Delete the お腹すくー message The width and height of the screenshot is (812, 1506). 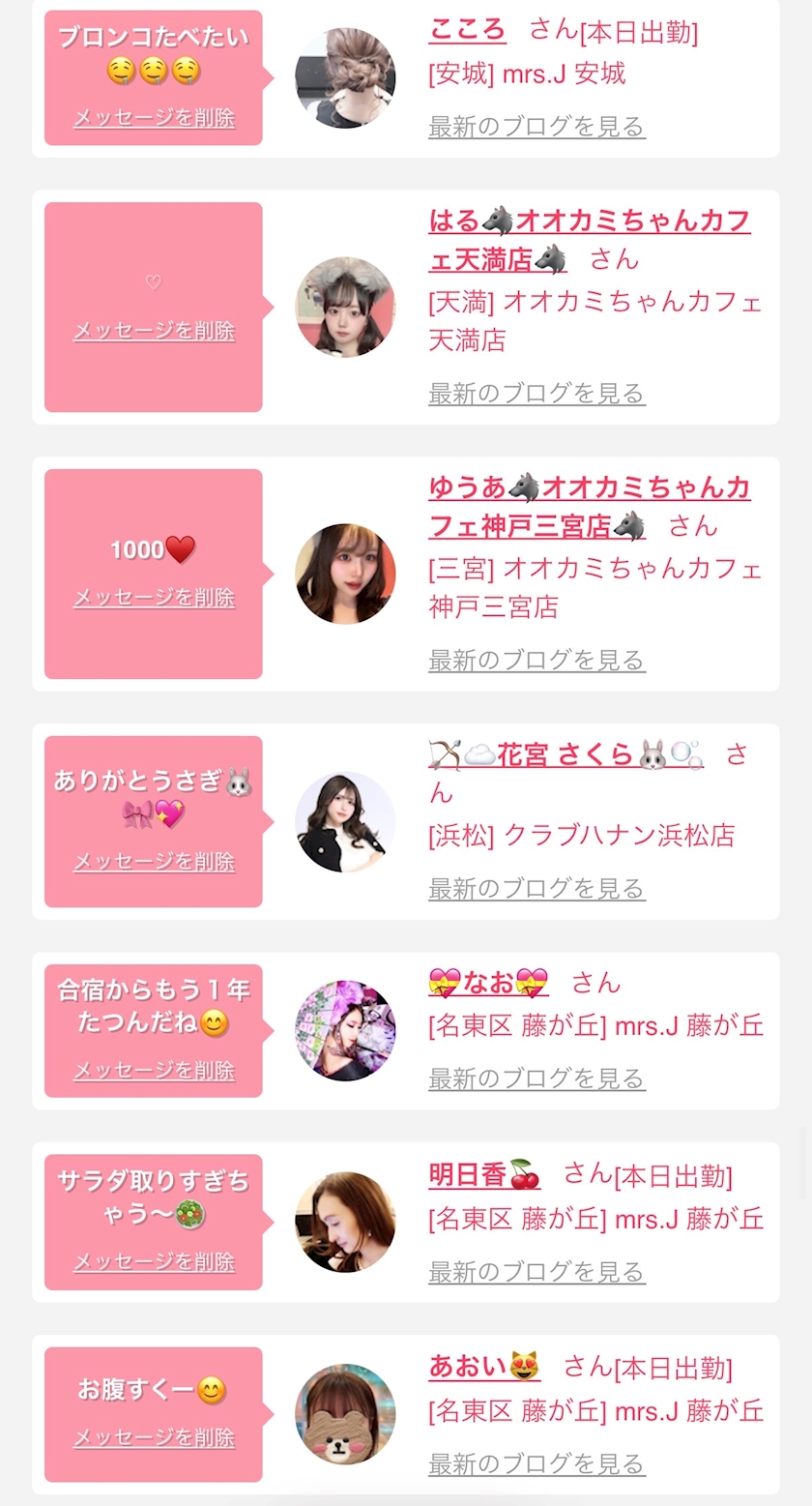[154, 1438]
